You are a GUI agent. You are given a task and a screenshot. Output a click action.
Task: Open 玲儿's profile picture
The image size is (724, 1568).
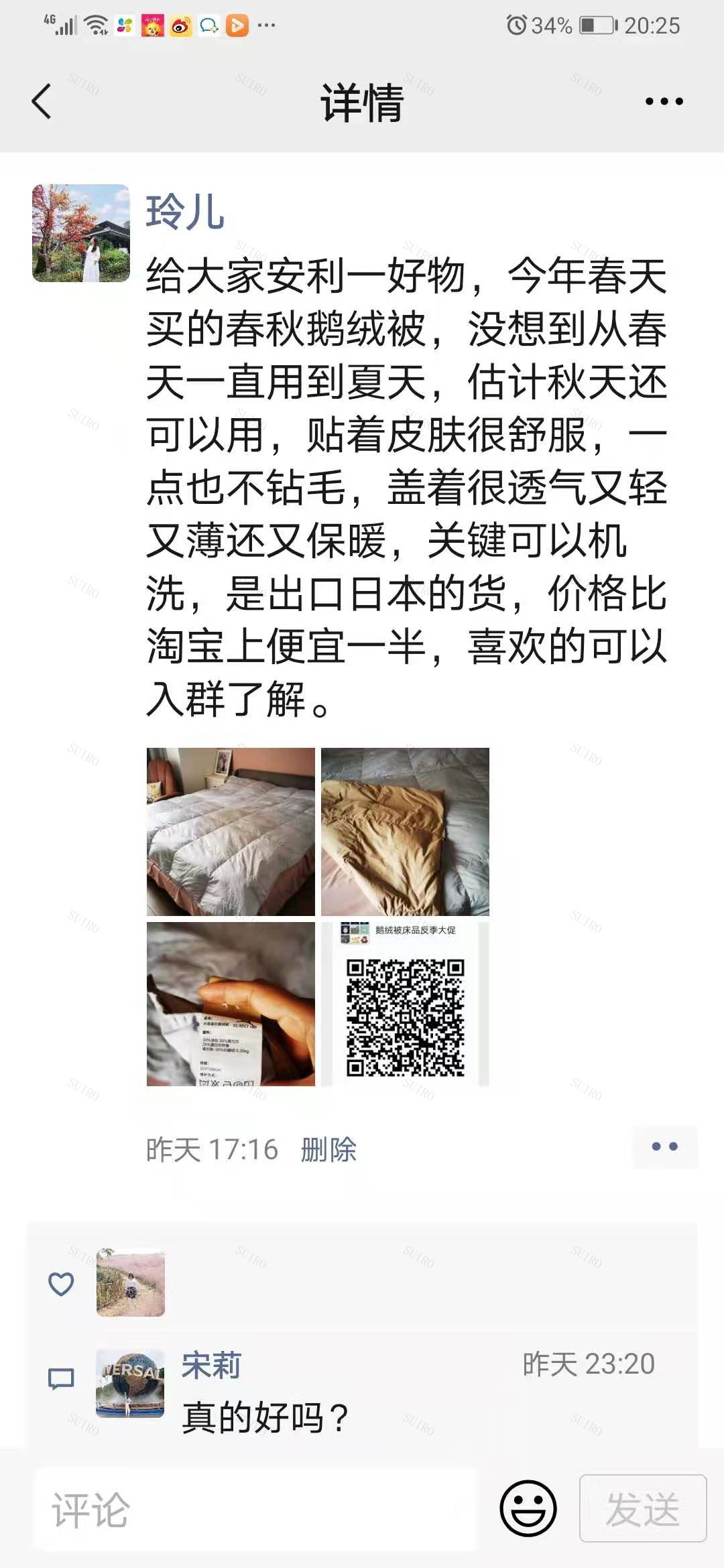pyautogui.click(x=81, y=233)
